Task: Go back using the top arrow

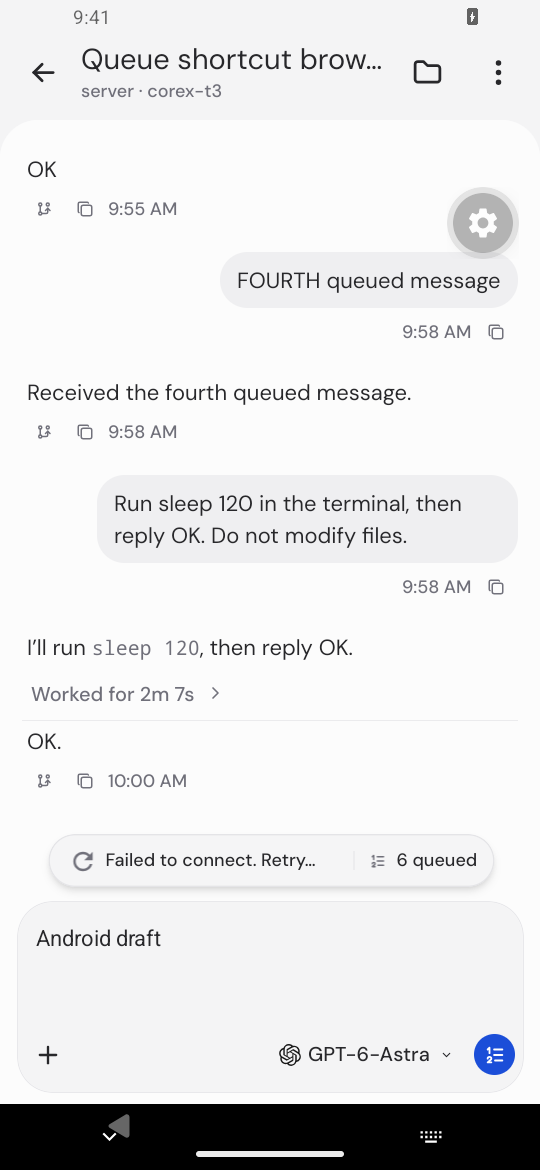Action: coord(43,72)
